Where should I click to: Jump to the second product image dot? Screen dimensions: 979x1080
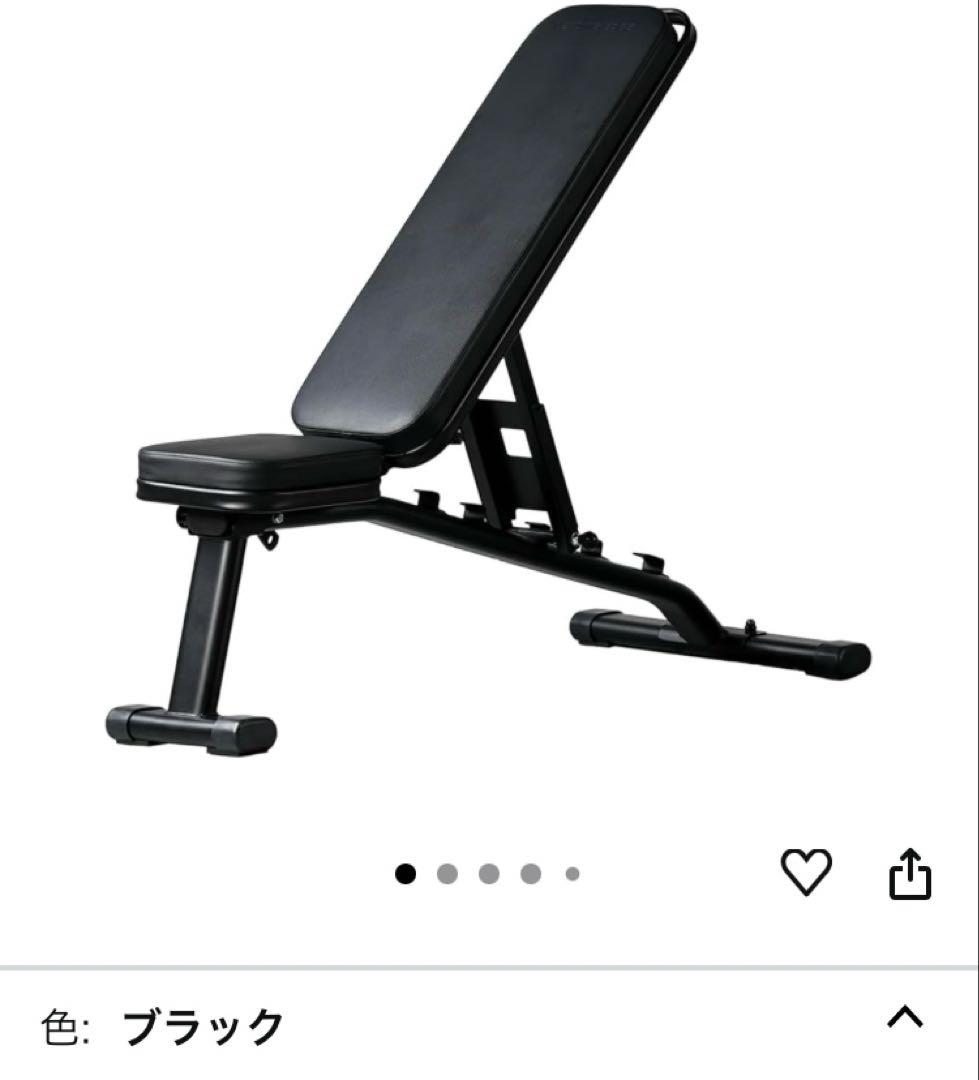(447, 874)
